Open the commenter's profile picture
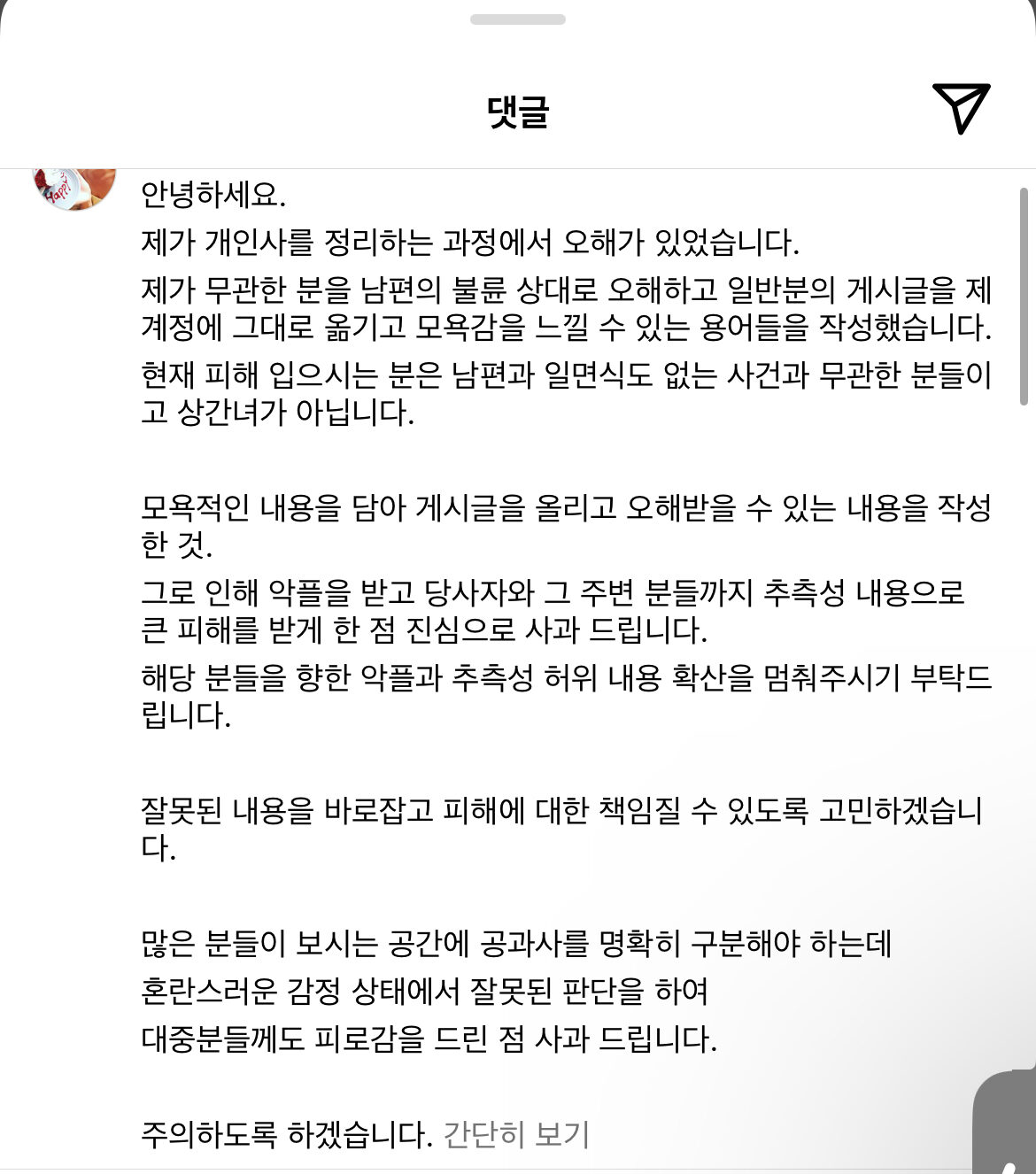 point(74,186)
